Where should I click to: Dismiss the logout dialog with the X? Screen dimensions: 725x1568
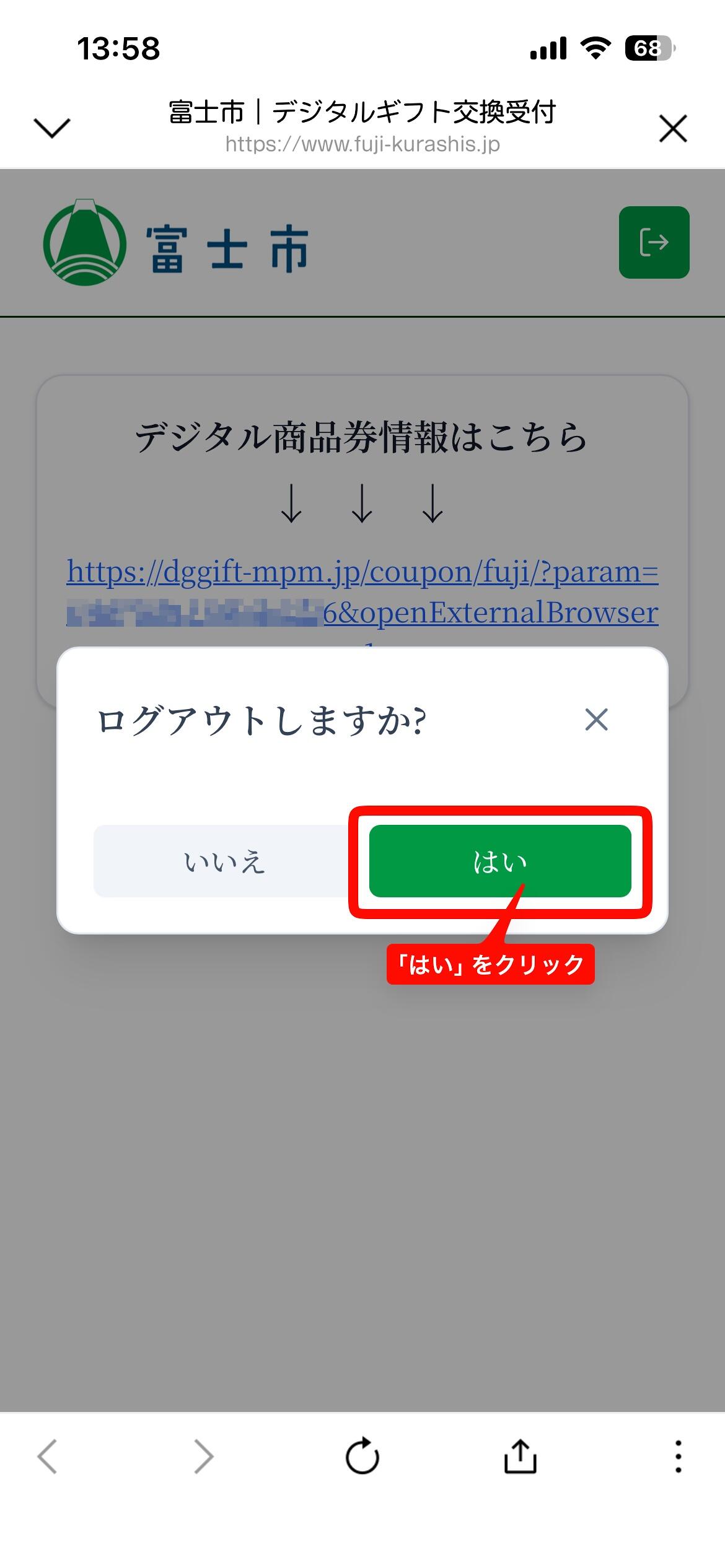(596, 720)
